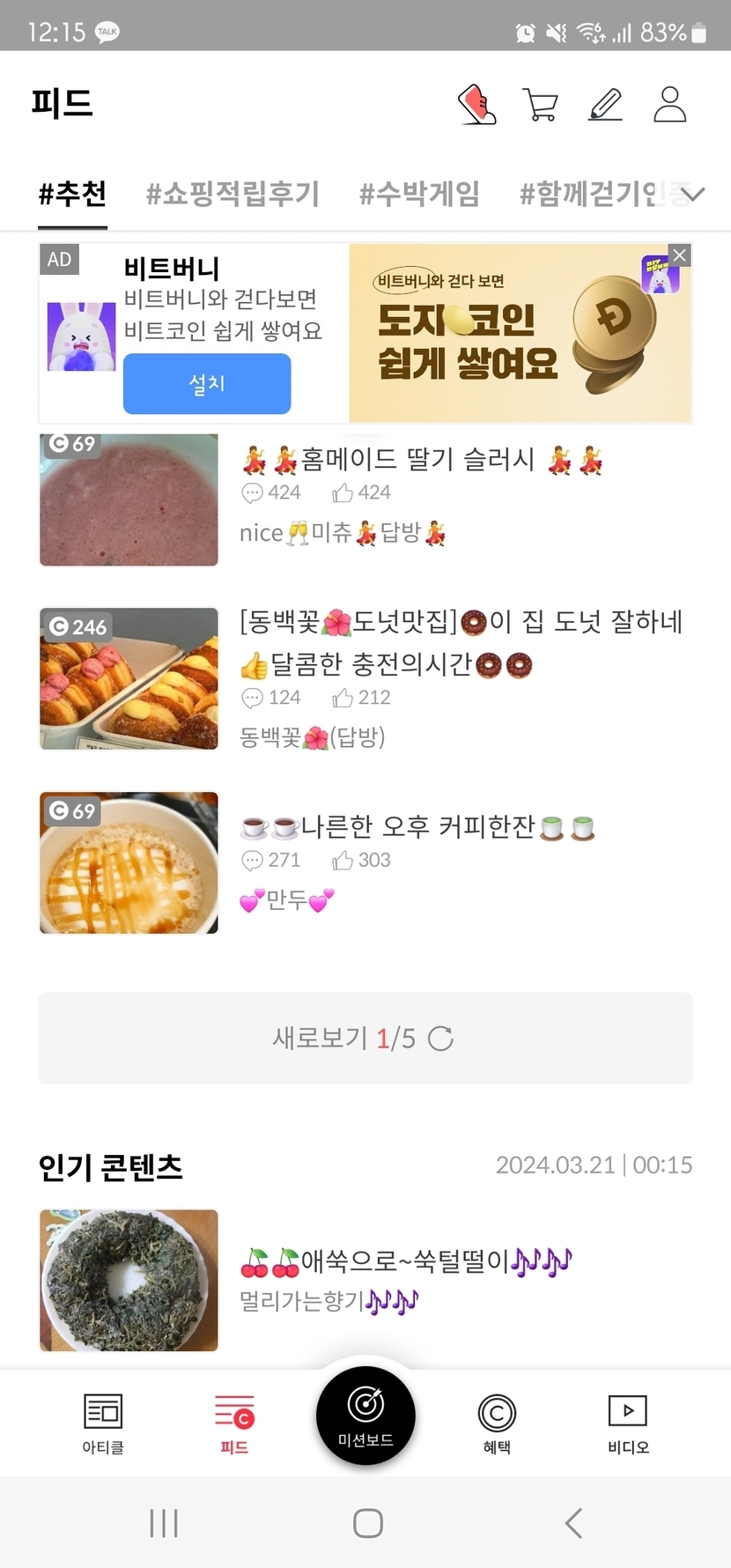
Task: Select the #수박게임 tab
Action: (419, 194)
